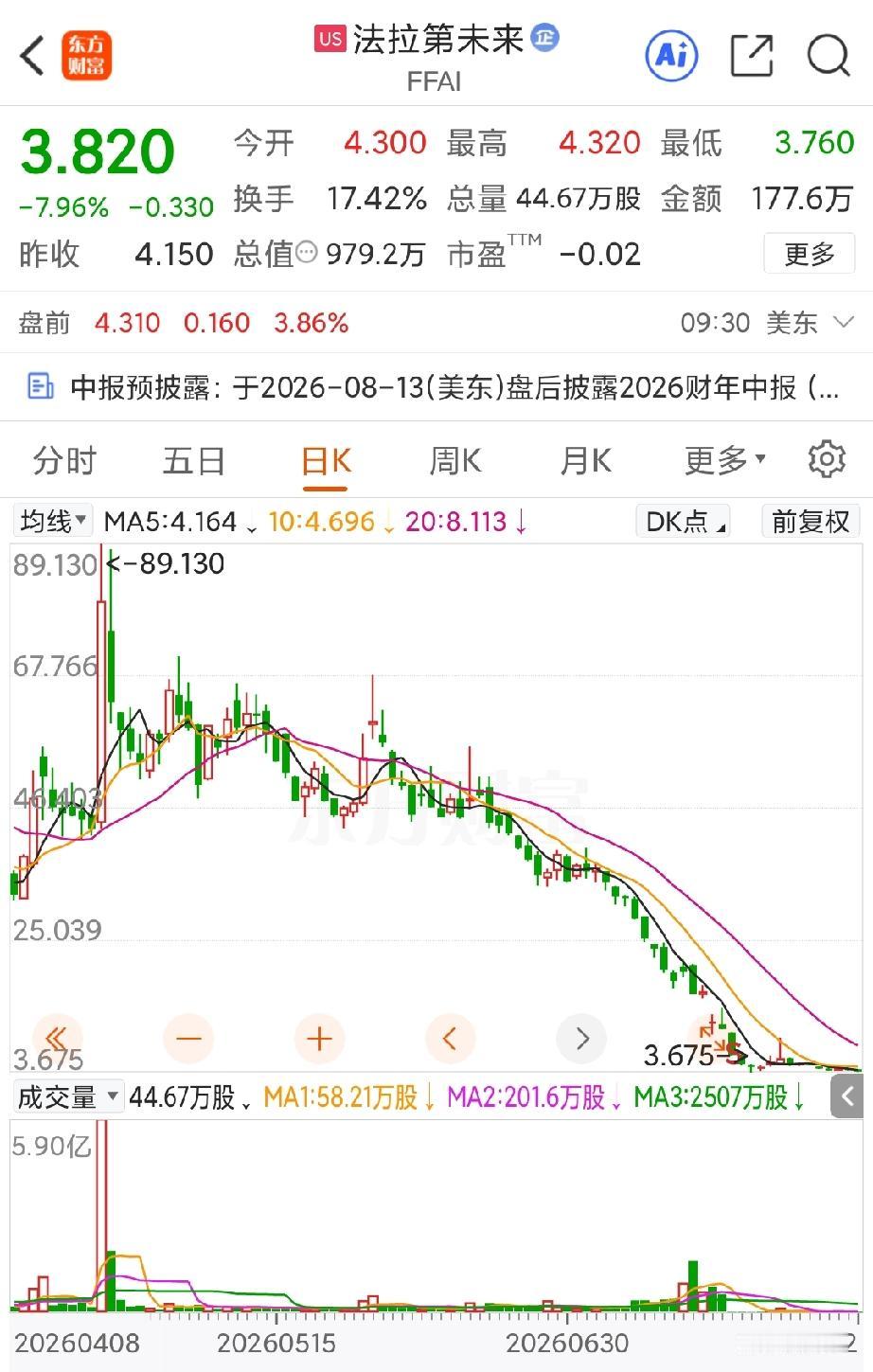The height and width of the screenshot is (1372, 873).
Task: Go back with the top-left arrow
Action: (x=33, y=56)
